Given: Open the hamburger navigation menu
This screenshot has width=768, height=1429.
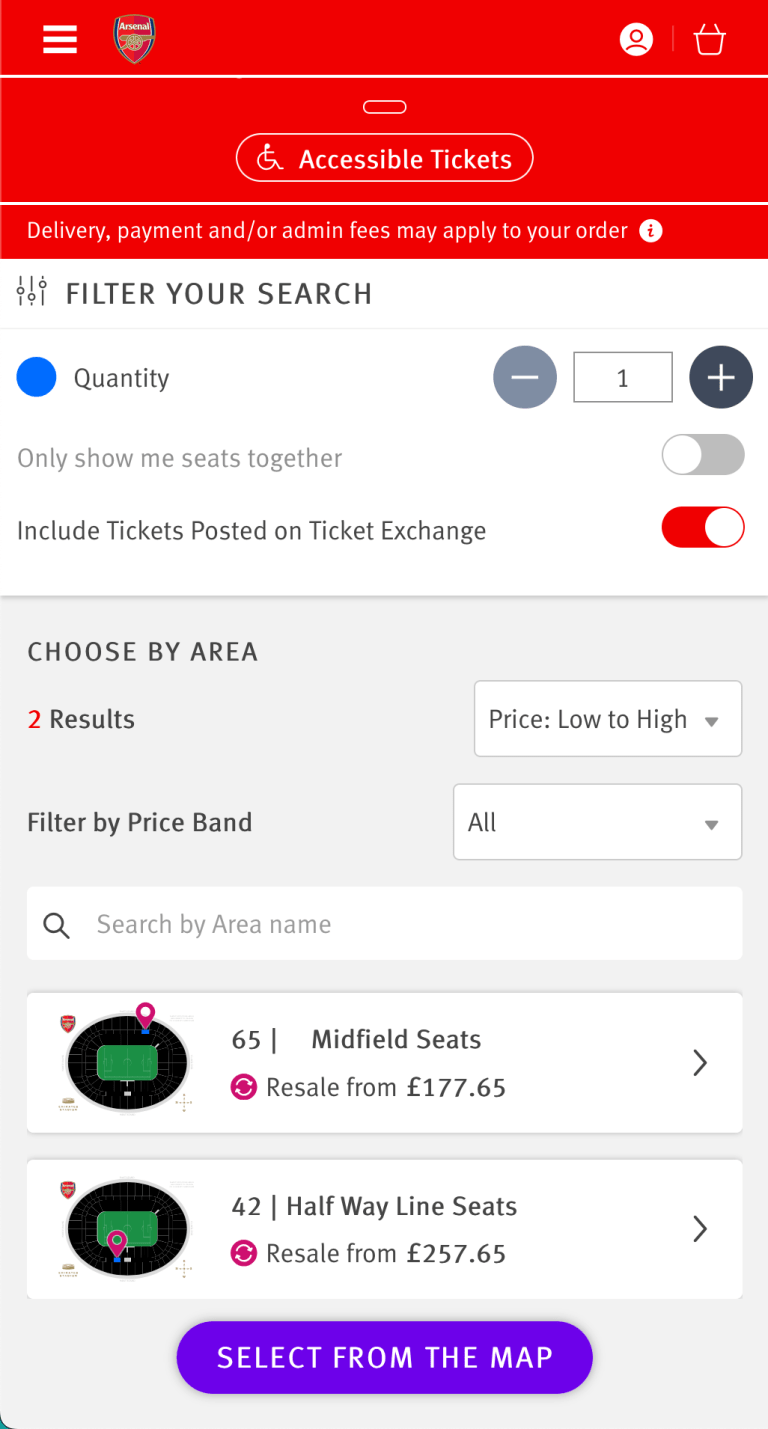Looking at the screenshot, I should pyautogui.click(x=59, y=39).
